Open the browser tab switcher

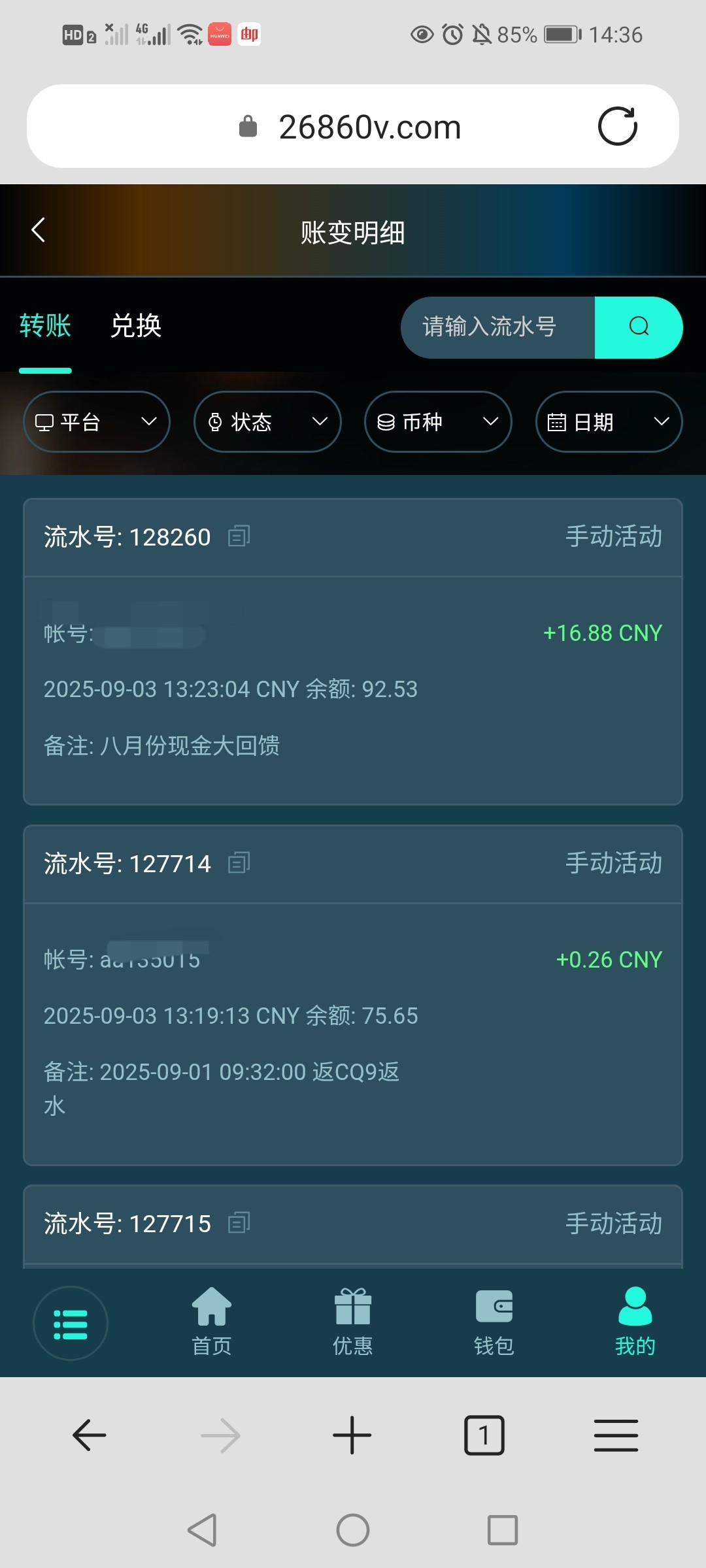[x=484, y=1435]
